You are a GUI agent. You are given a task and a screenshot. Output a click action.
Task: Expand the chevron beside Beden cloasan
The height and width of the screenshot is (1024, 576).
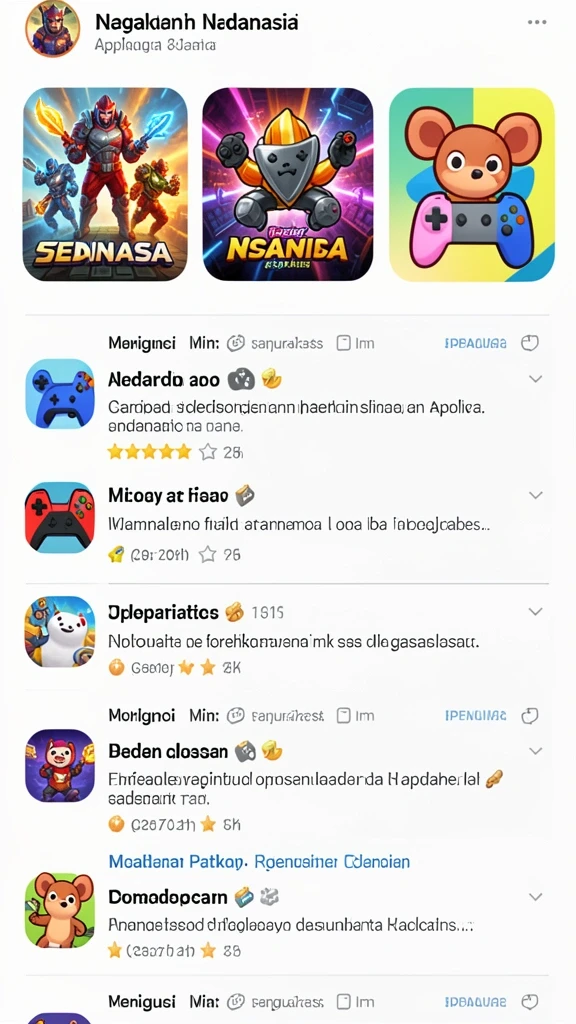click(536, 751)
